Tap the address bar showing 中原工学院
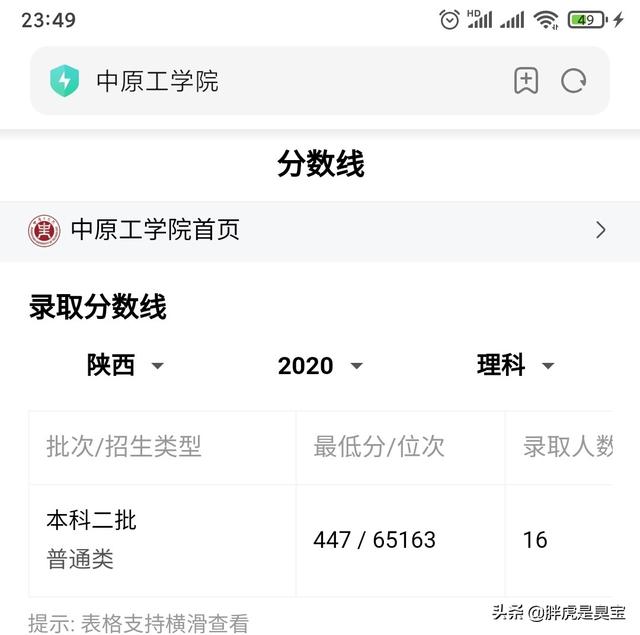 click(280, 81)
